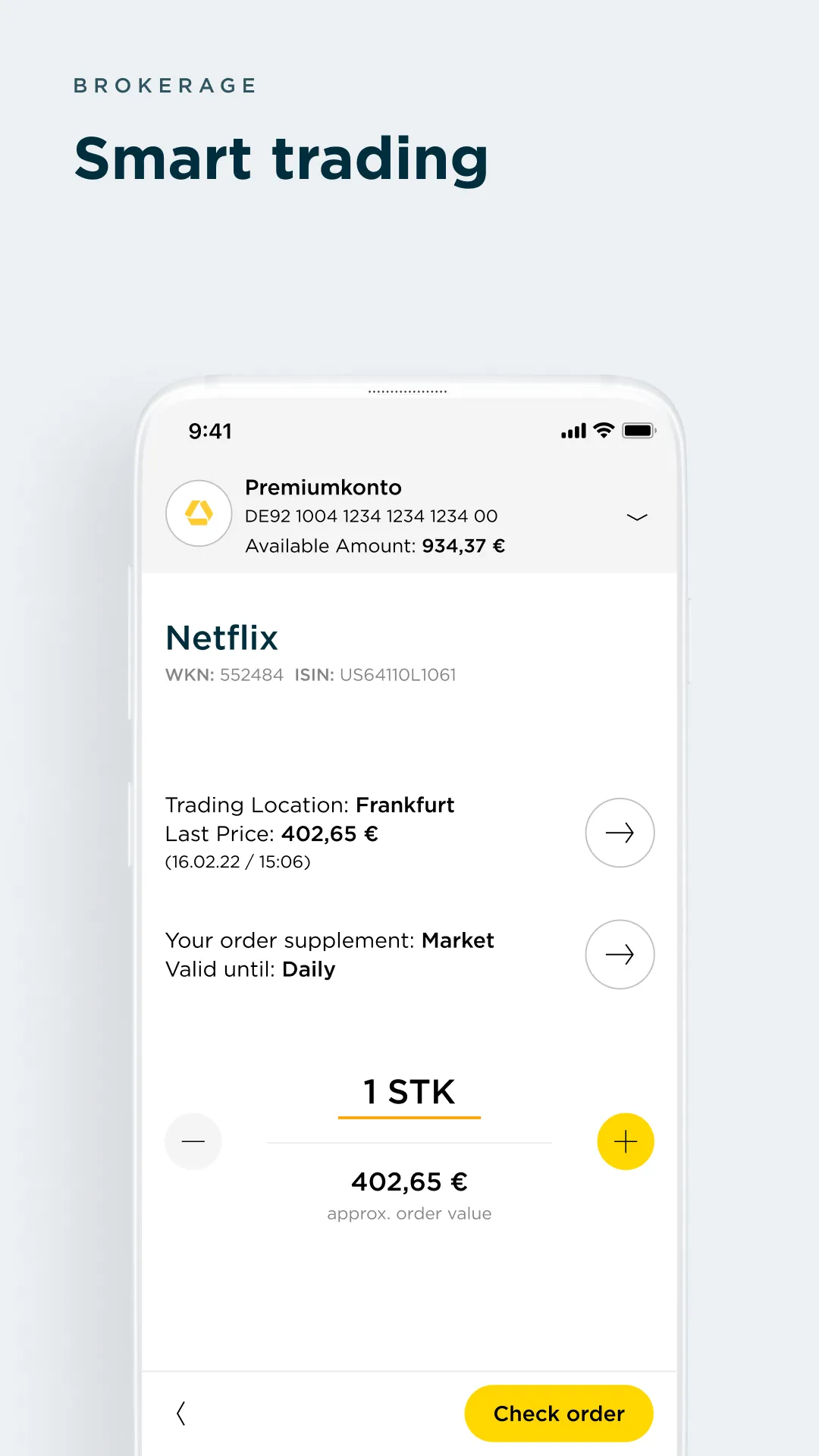Select the Market order supplement option
Viewport: 819px width, 1456px height.
pos(458,940)
